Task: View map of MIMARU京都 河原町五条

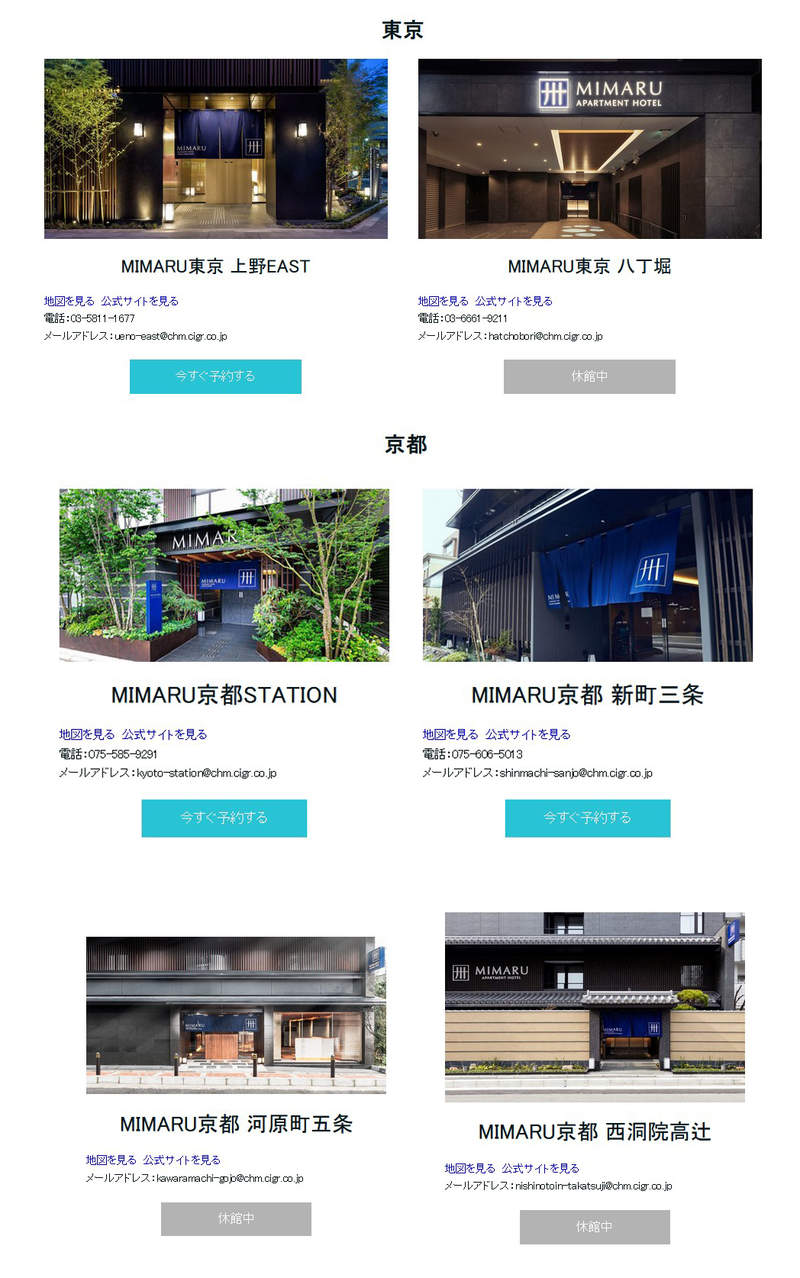Action: click(x=111, y=1160)
